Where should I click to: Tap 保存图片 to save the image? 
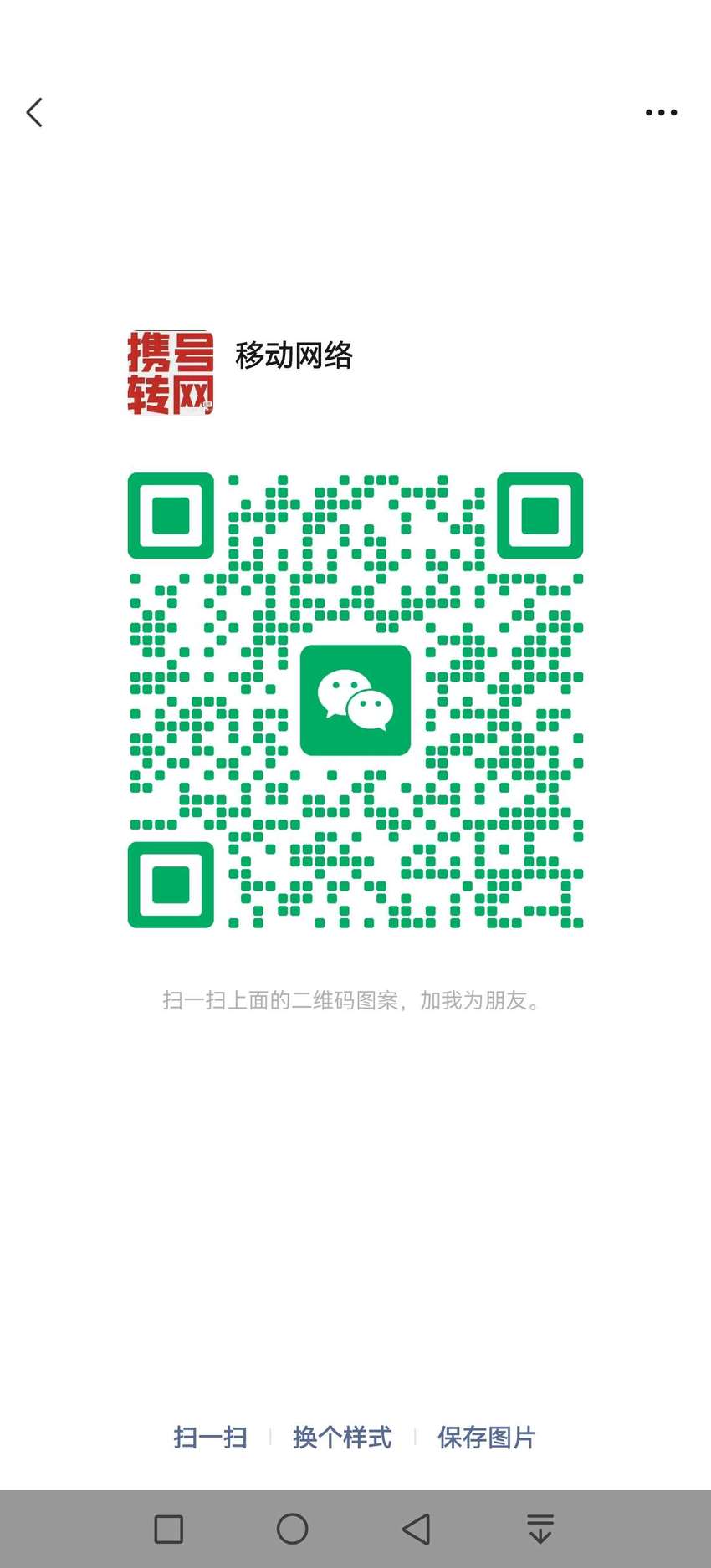coord(486,1437)
